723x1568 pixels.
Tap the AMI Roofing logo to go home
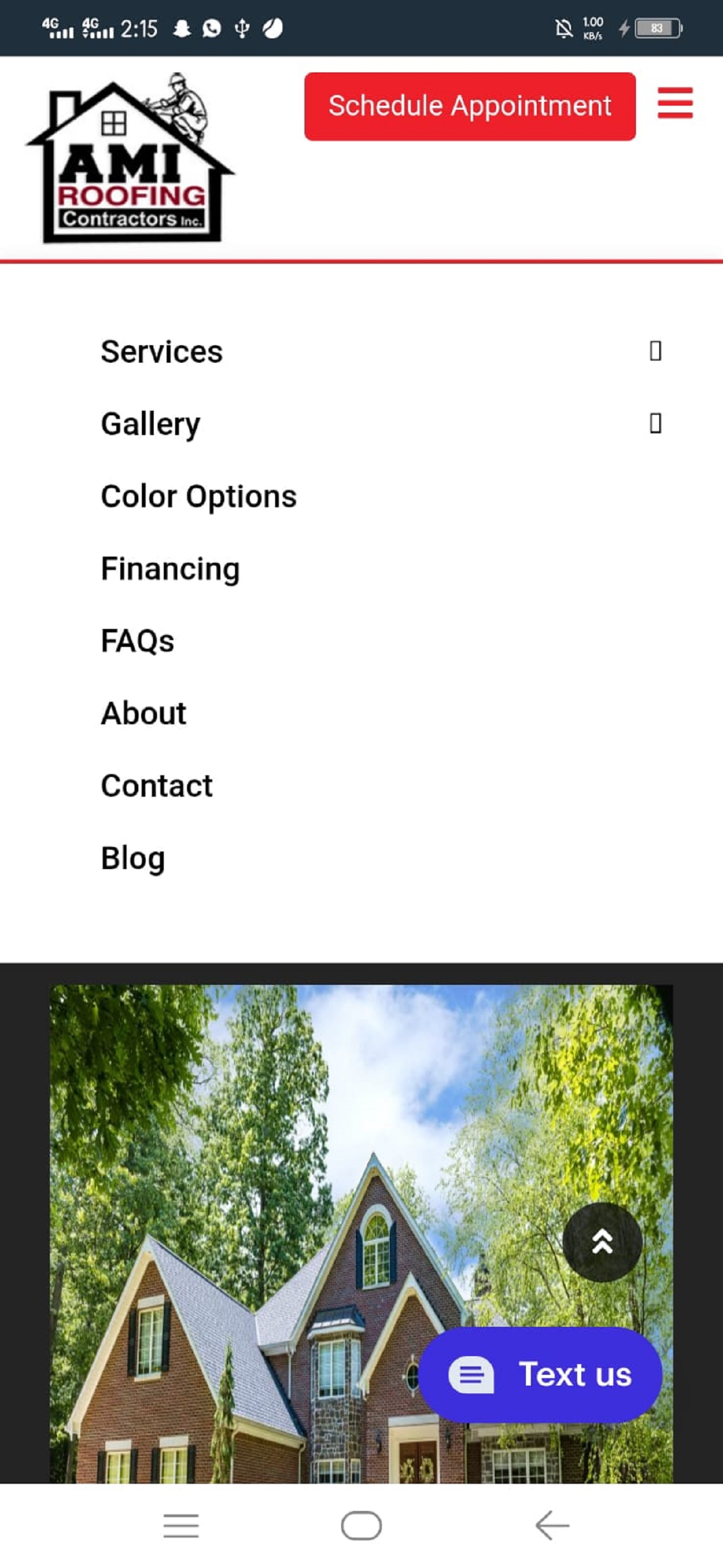pos(129,158)
